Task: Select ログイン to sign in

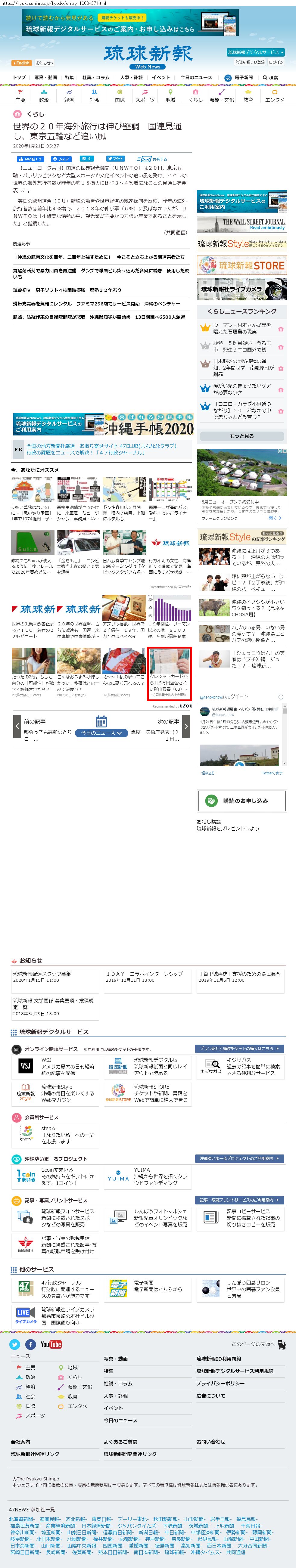Action: (276, 62)
